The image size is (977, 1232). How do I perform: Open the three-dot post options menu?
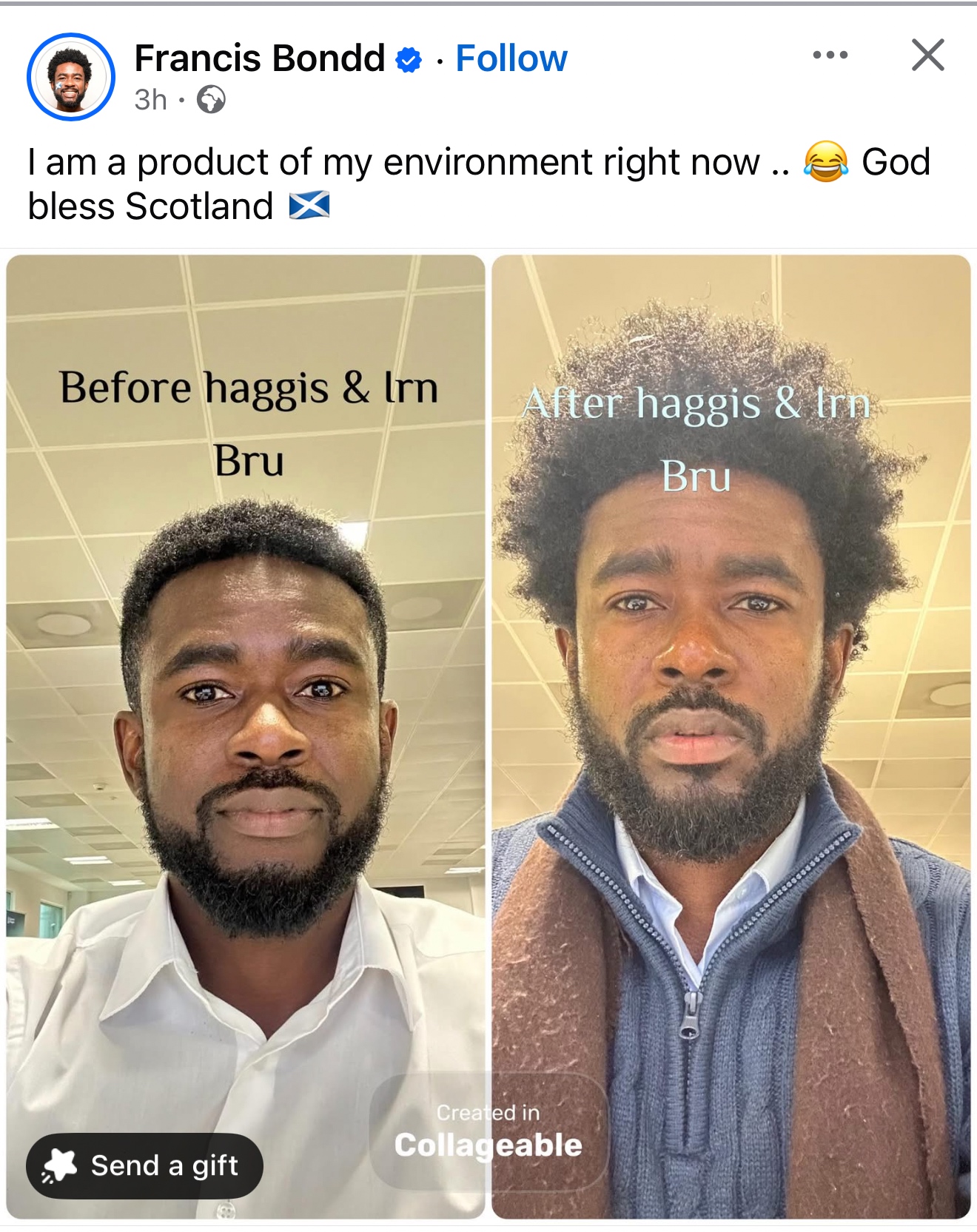coord(830,55)
